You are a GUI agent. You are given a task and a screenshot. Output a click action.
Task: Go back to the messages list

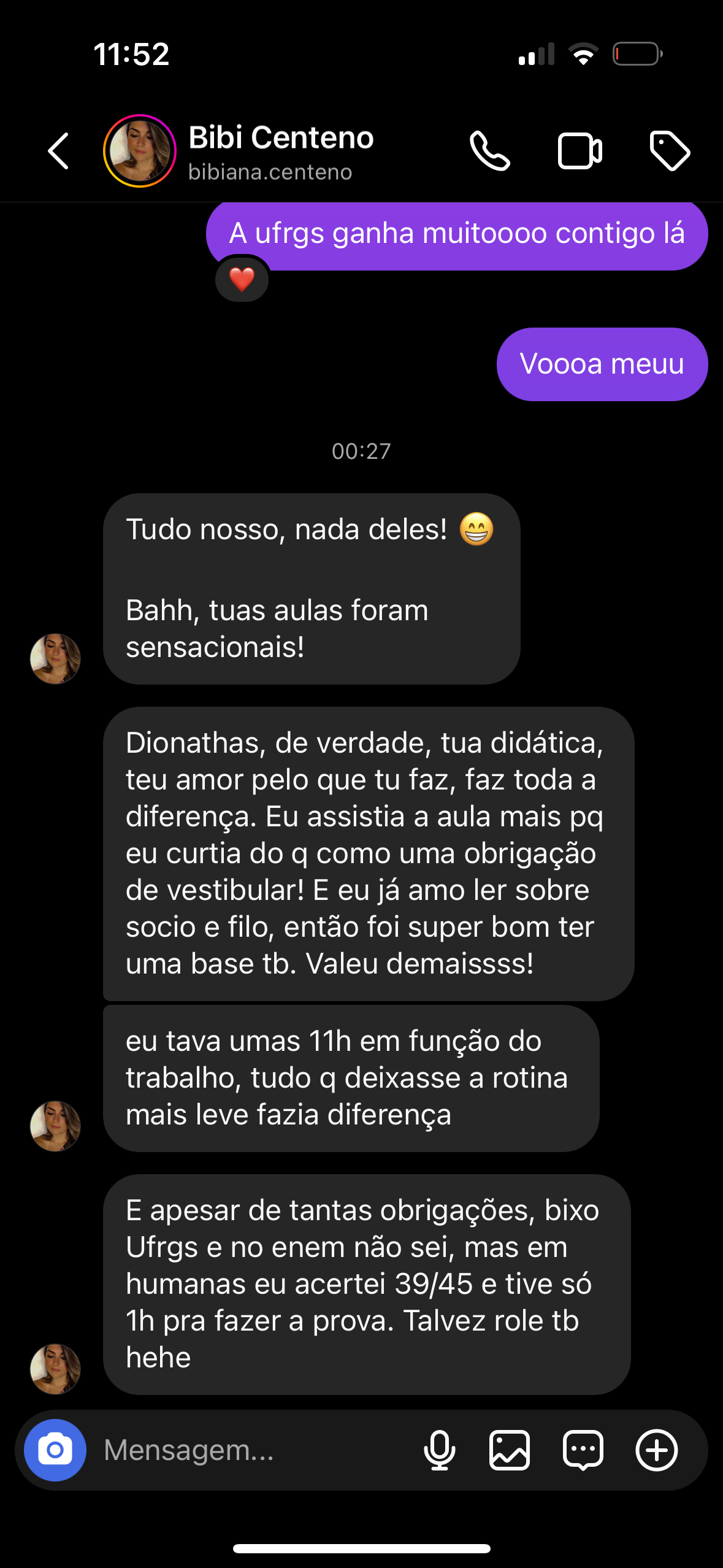point(59,151)
